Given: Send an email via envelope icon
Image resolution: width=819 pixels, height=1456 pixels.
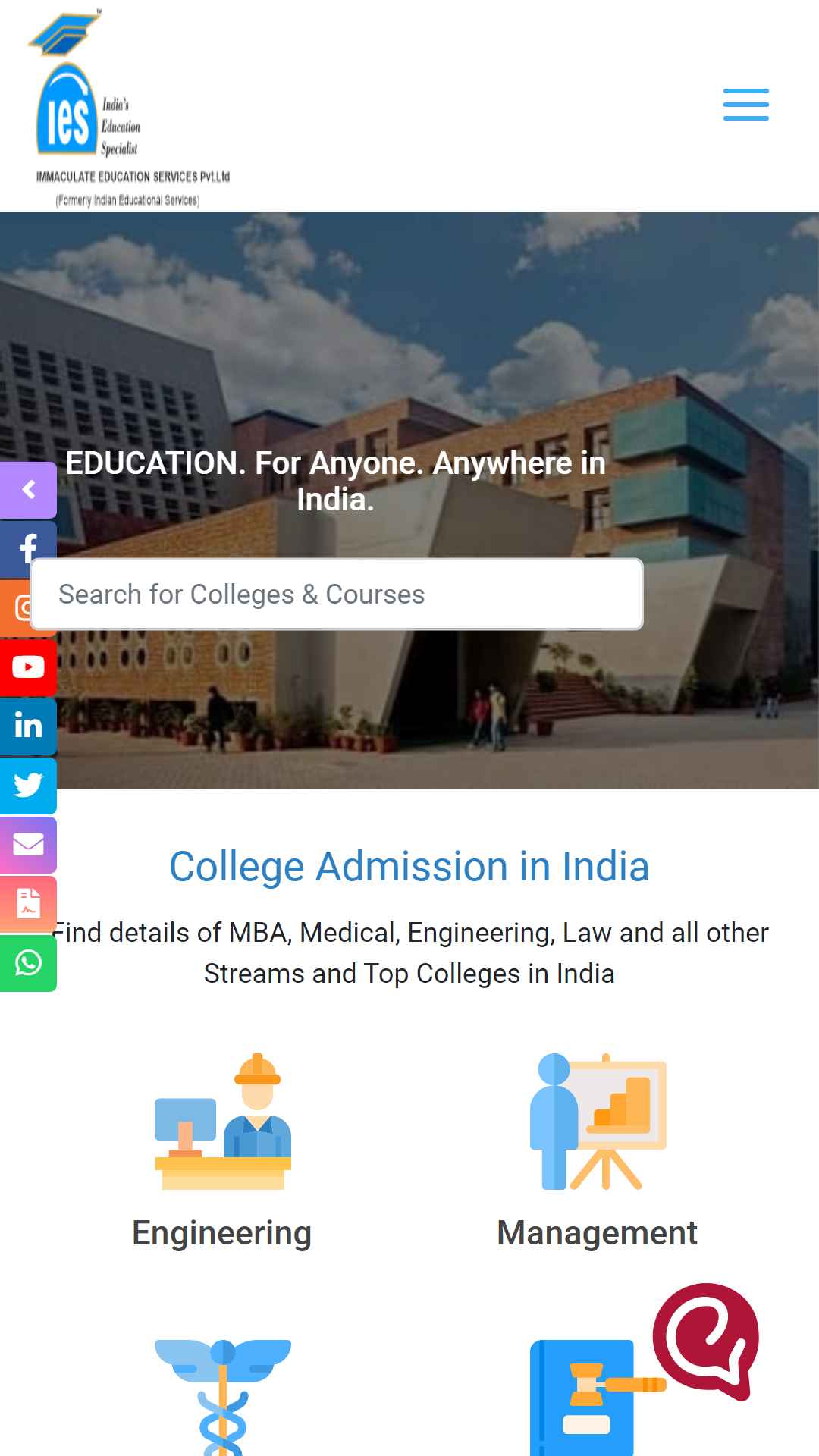Looking at the screenshot, I should click(28, 844).
